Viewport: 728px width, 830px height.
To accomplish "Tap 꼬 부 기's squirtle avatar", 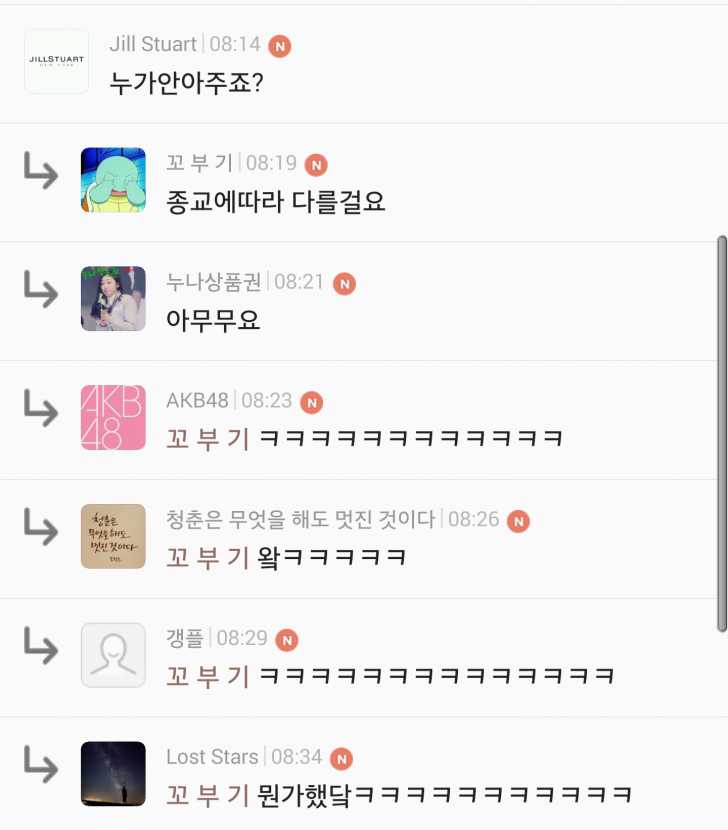I will pyautogui.click(x=113, y=180).
